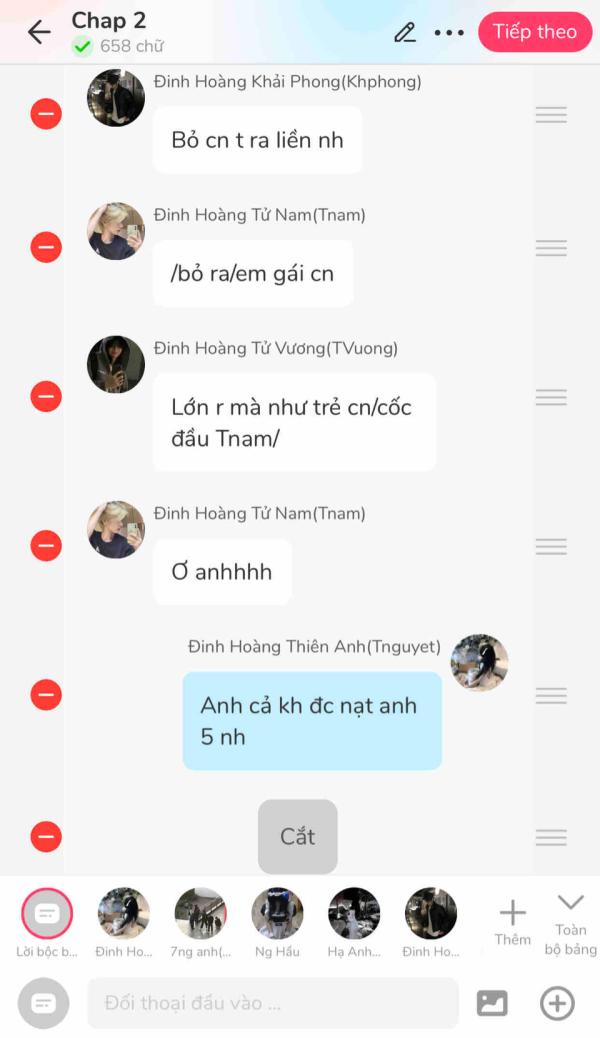Add a new character with Thêm

tap(512, 920)
